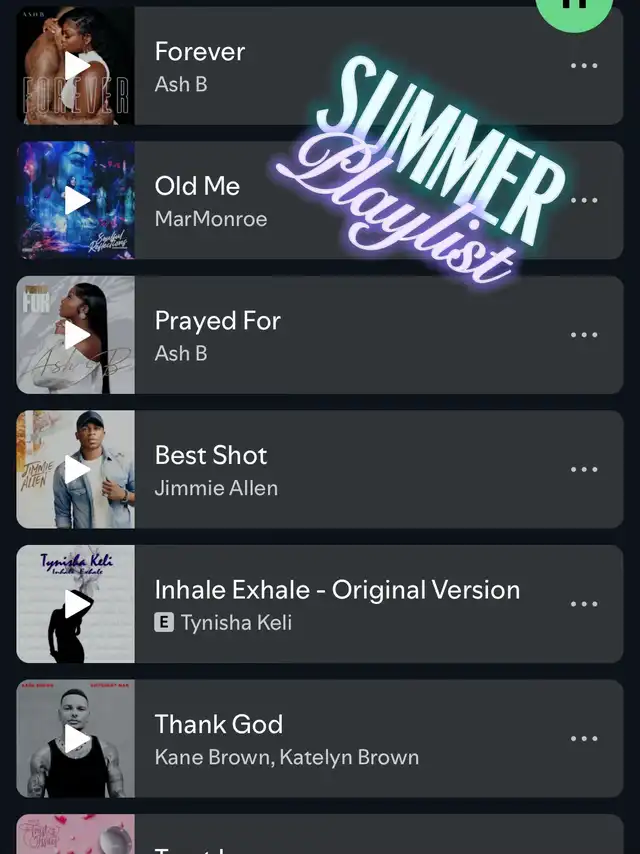Play Thank God by Kane Brown
This screenshot has width=640, height=854.
click(77, 738)
